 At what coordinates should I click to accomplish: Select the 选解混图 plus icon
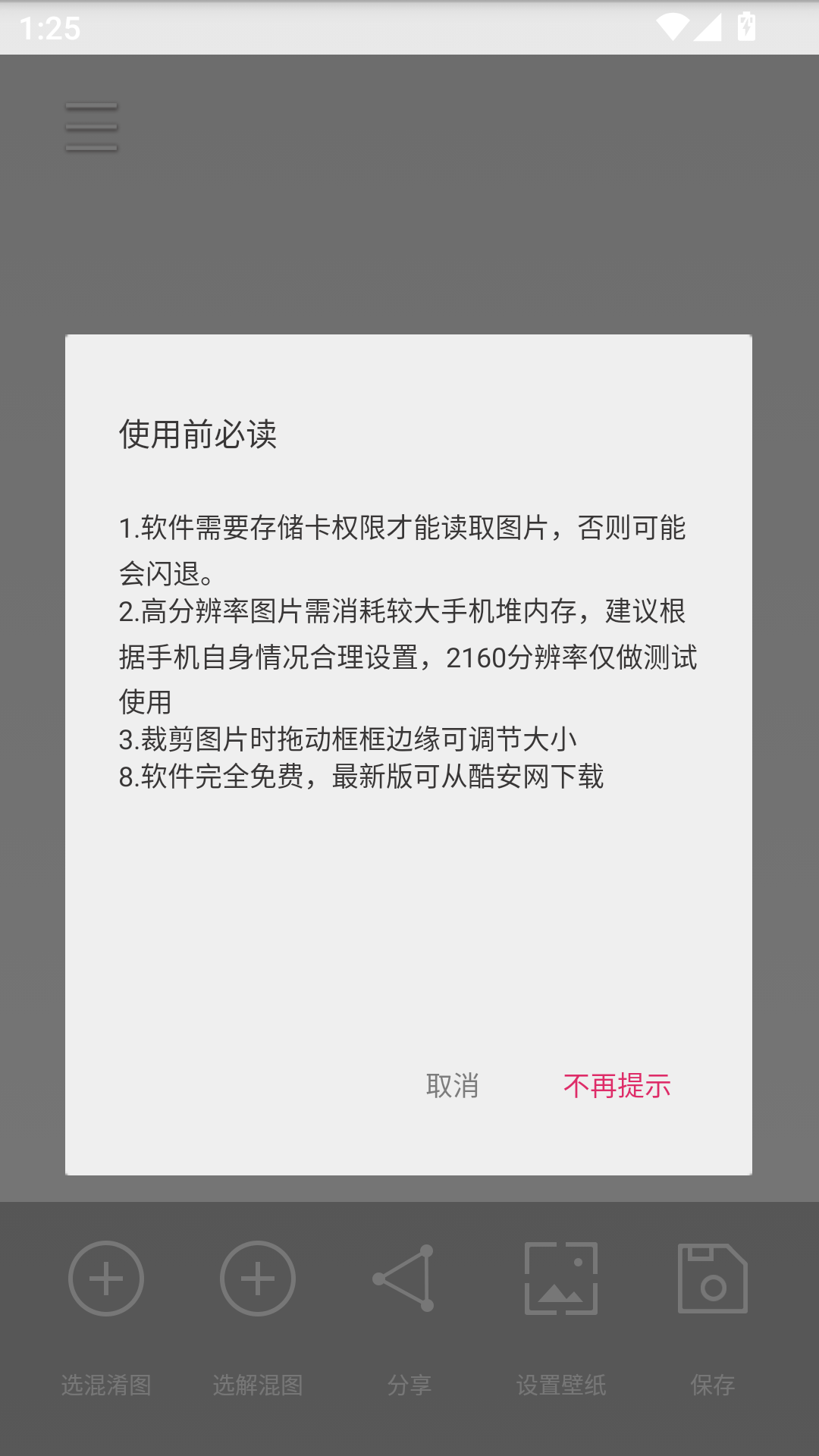(257, 1279)
